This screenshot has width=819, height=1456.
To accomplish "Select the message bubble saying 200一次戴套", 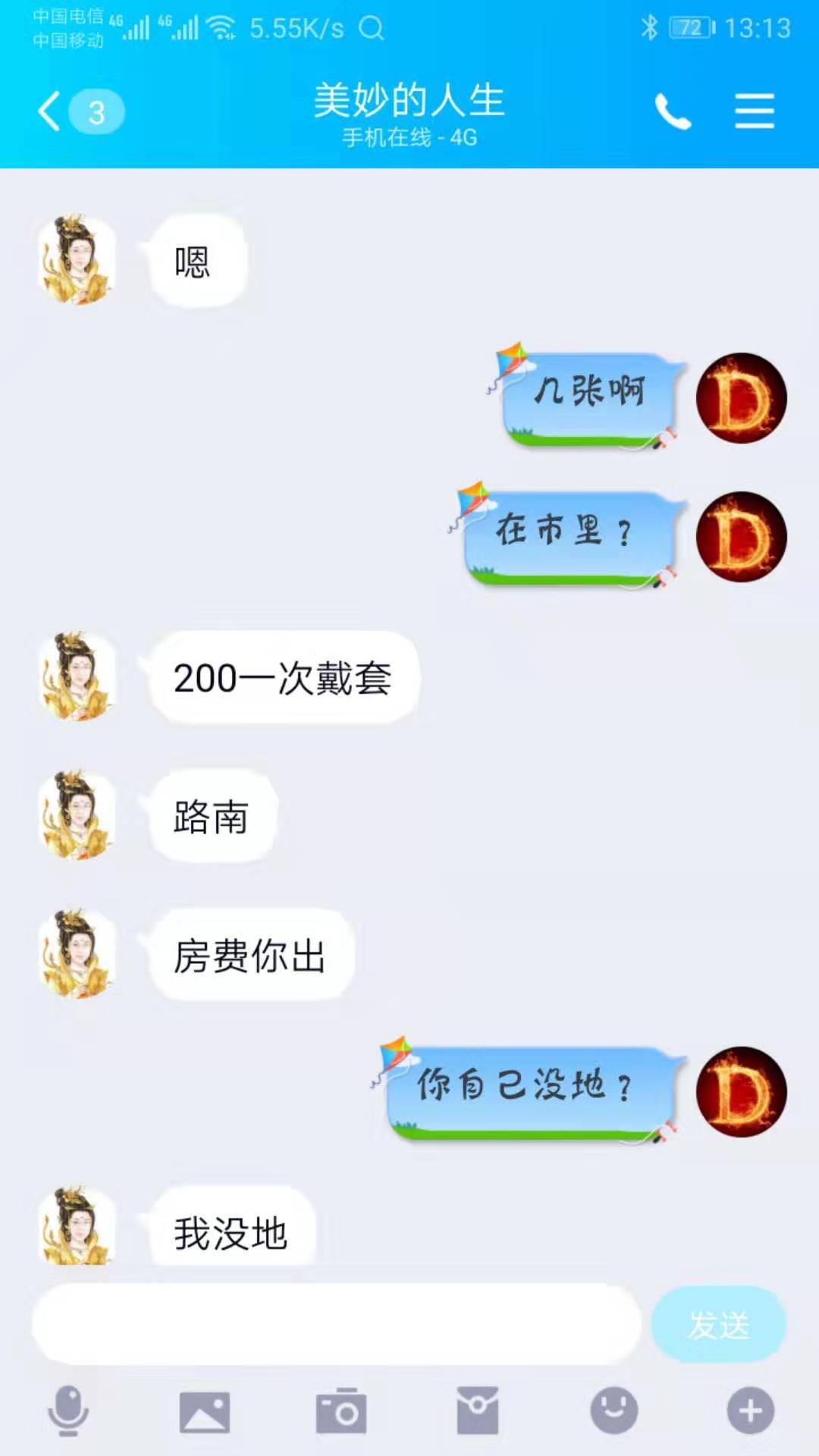I will click(x=283, y=679).
